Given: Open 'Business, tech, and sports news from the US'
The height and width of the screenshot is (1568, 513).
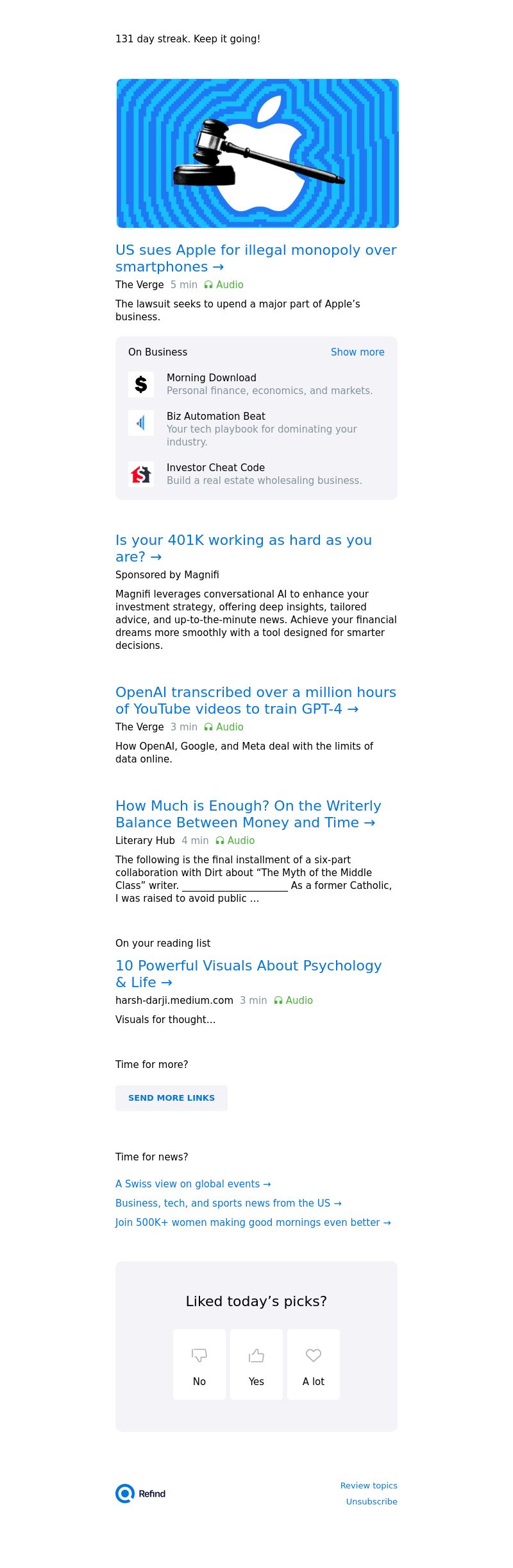Looking at the screenshot, I should tap(228, 1203).
